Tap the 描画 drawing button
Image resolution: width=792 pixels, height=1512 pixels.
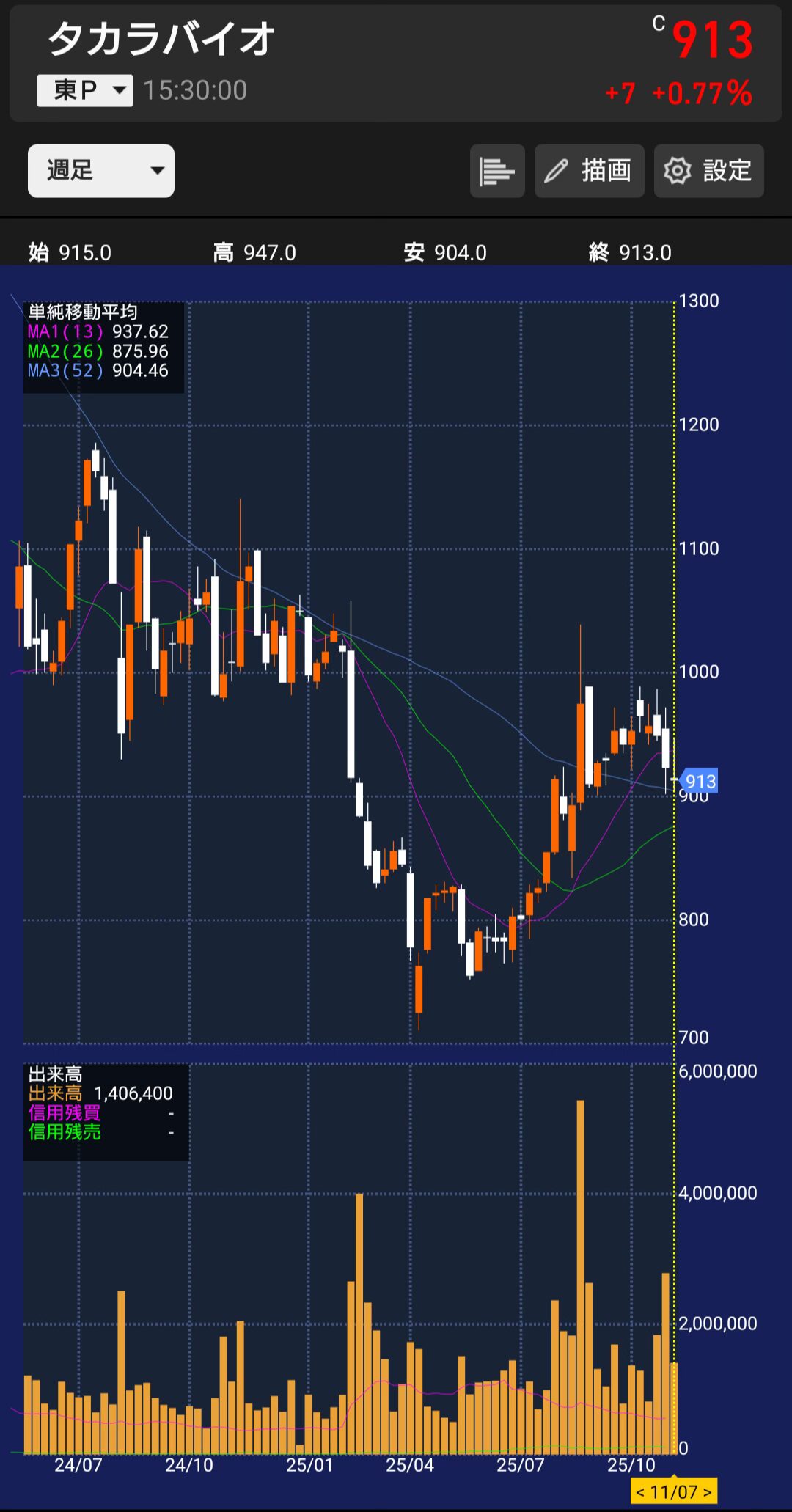tap(589, 171)
